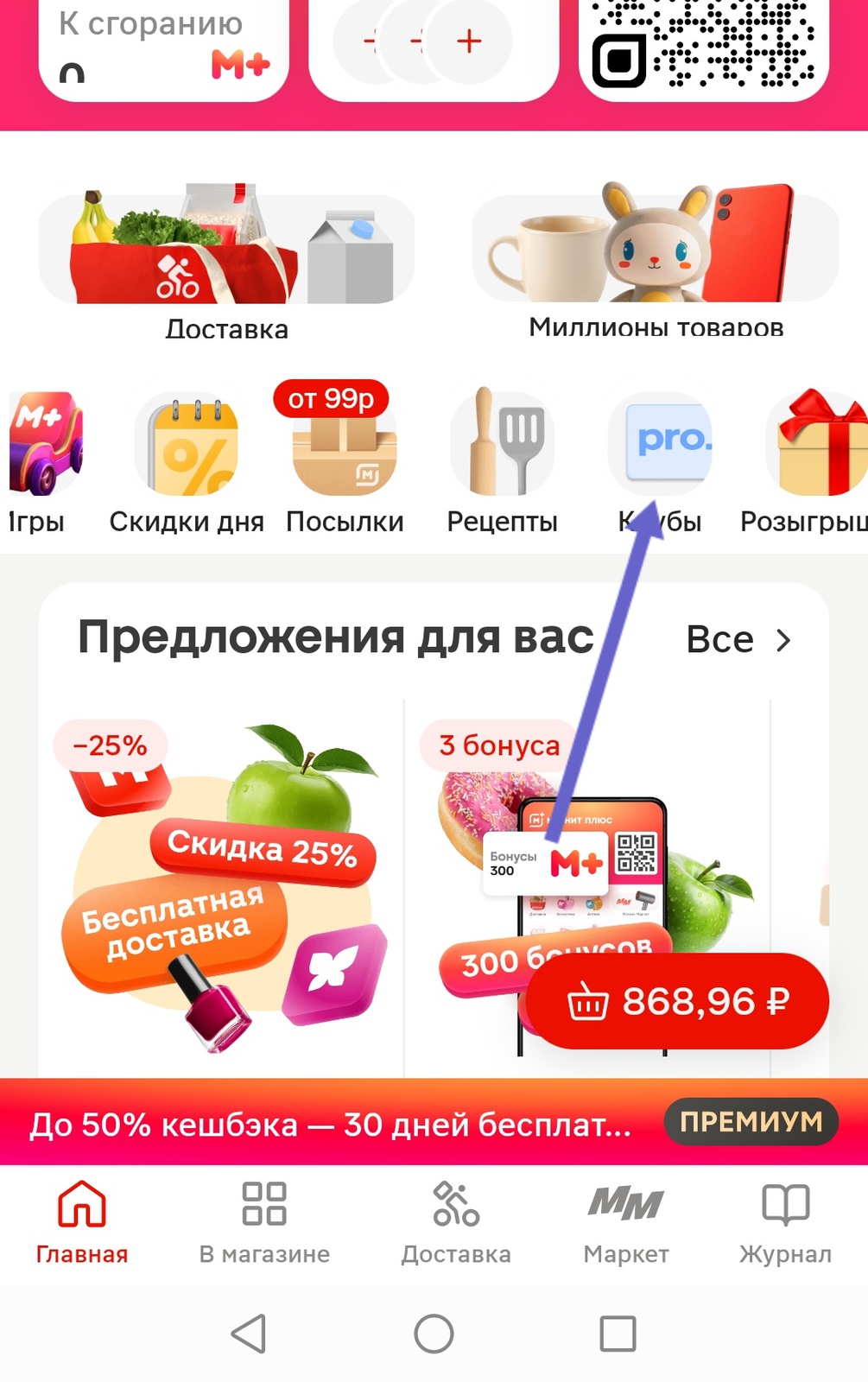
Task: Open the К сгоранию bonus card
Action: point(164,48)
